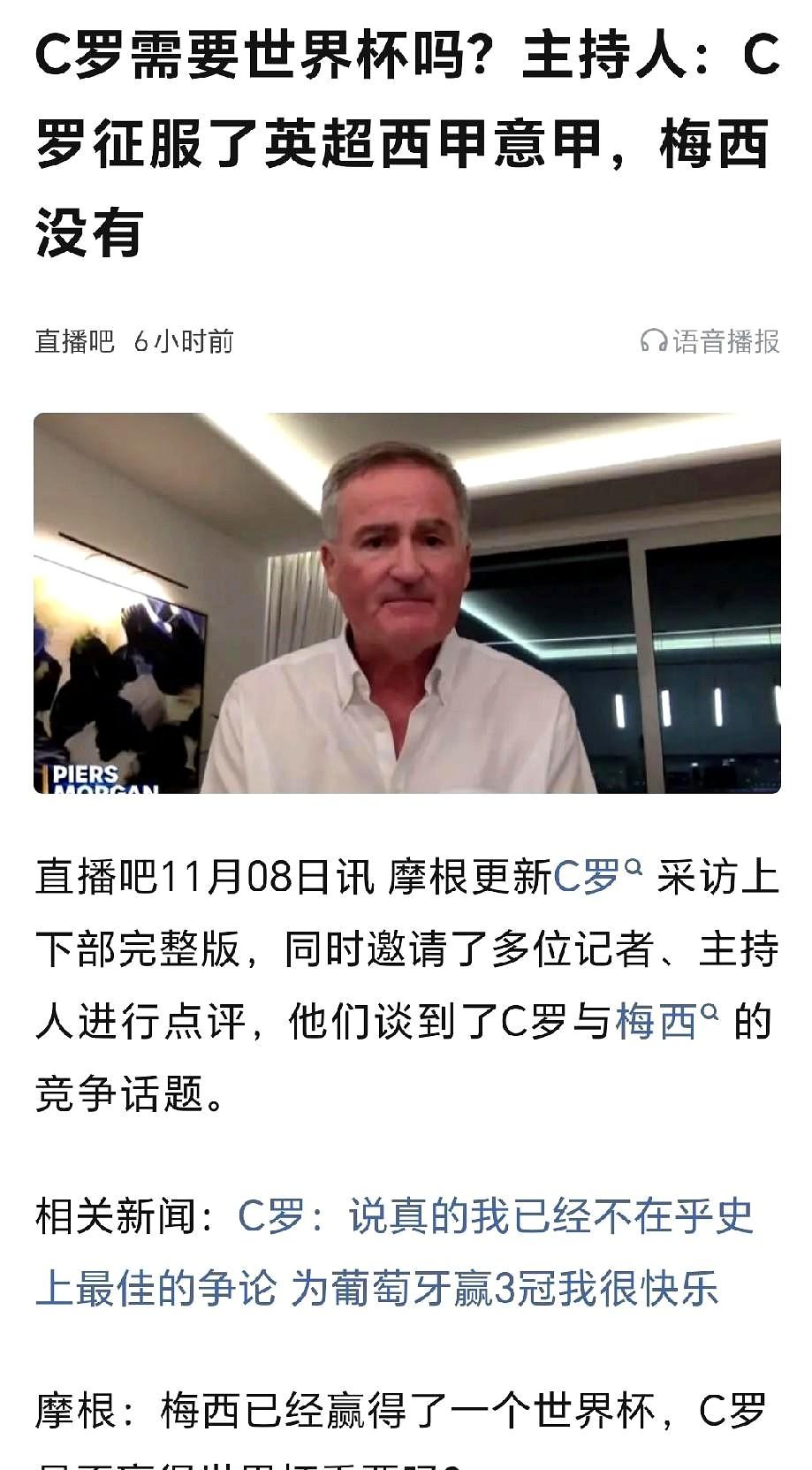This screenshot has height=1470, width=812.
Task: Tap the headphone icon beside 语音播报
Action: click(x=656, y=339)
